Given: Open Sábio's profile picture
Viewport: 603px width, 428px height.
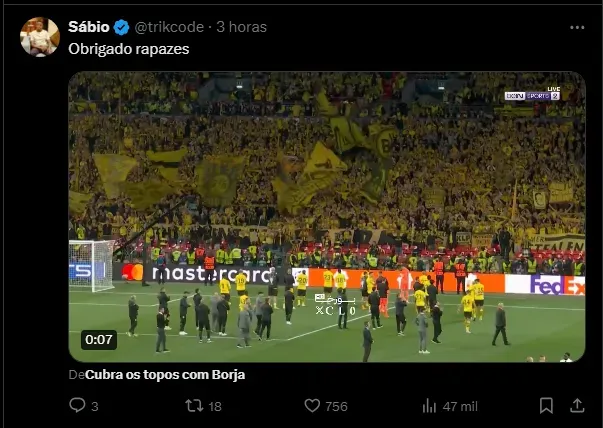Looking at the screenshot, I should pyautogui.click(x=40, y=37).
